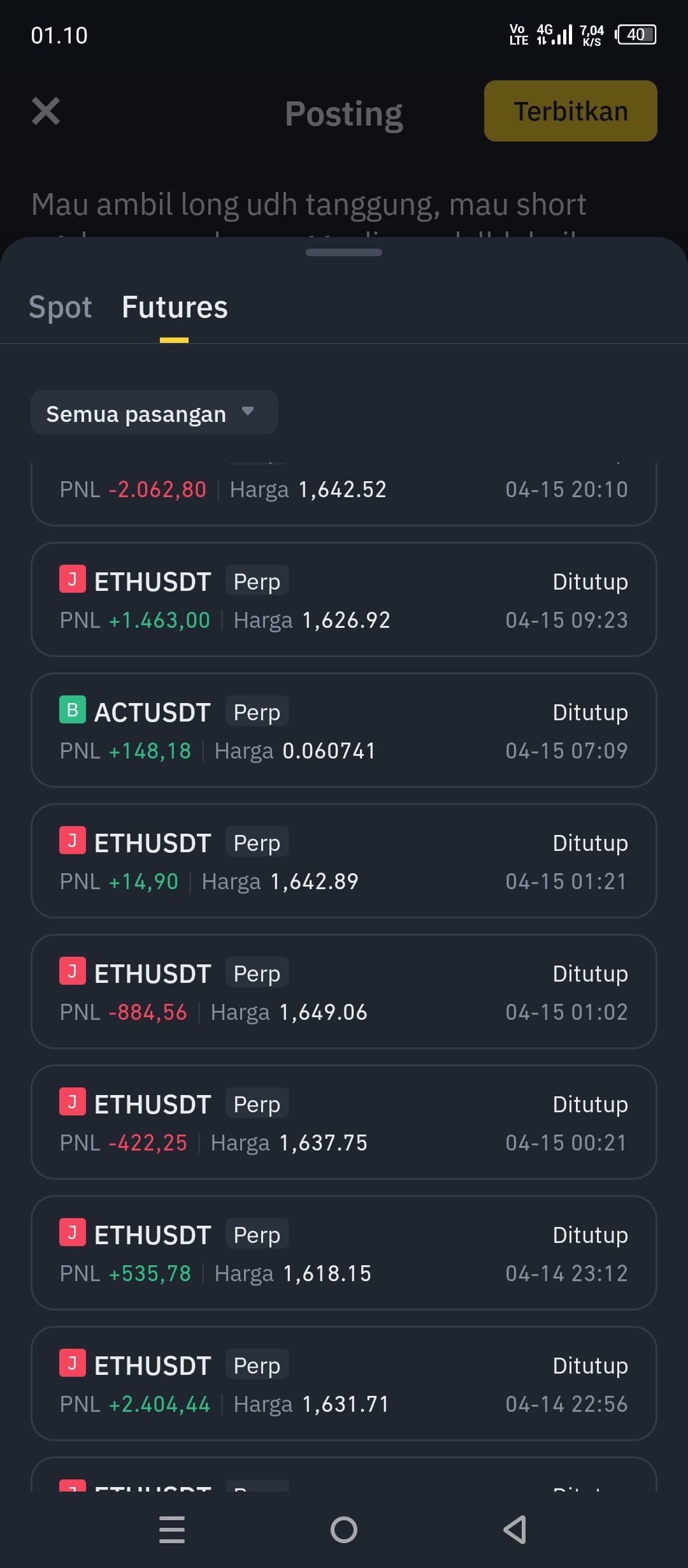Close the Posting screen with the X

(46, 111)
